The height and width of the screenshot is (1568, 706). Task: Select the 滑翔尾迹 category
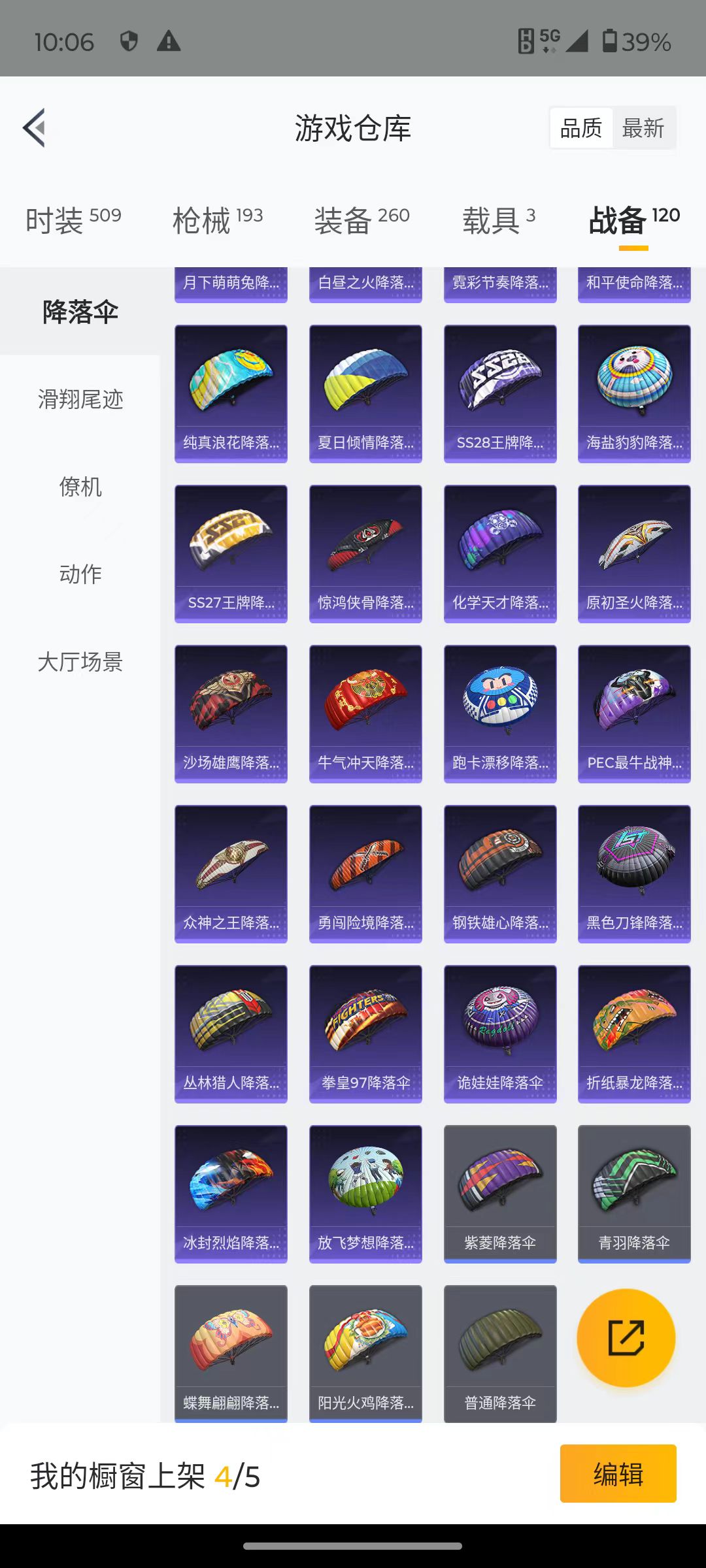[80, 399]
